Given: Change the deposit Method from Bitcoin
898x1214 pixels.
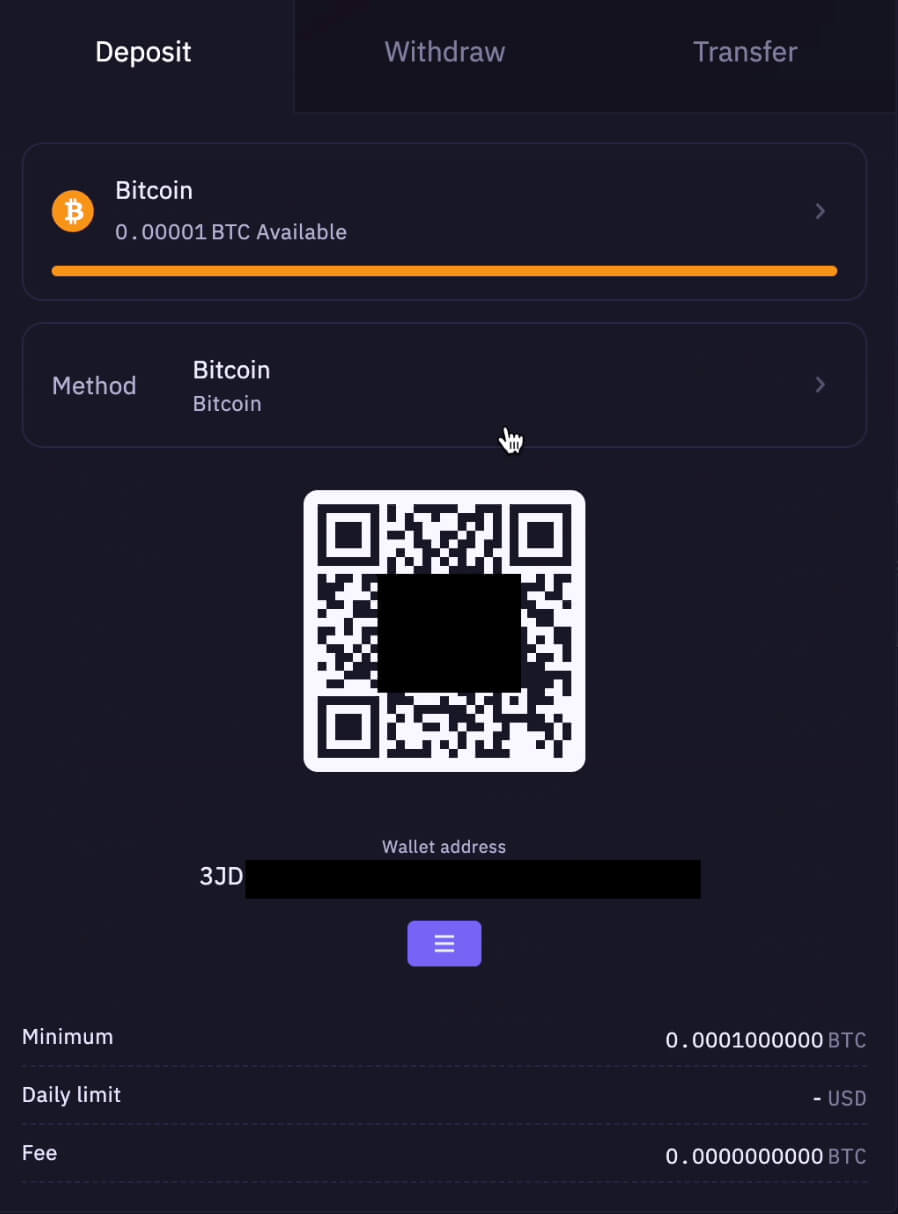Looking at the screenshot, I should [443, 385].
